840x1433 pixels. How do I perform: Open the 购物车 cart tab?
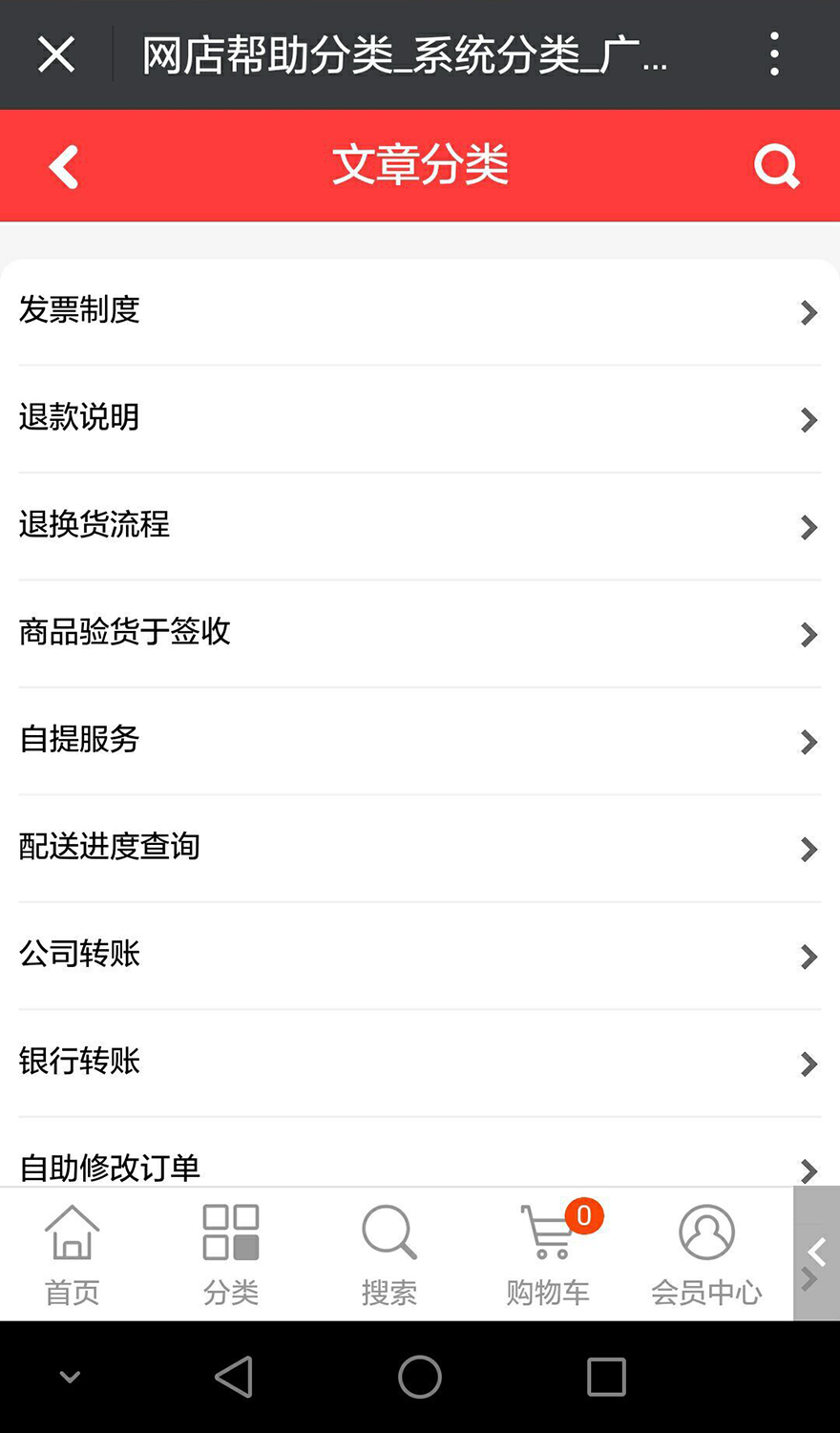tap(549, 1254)
